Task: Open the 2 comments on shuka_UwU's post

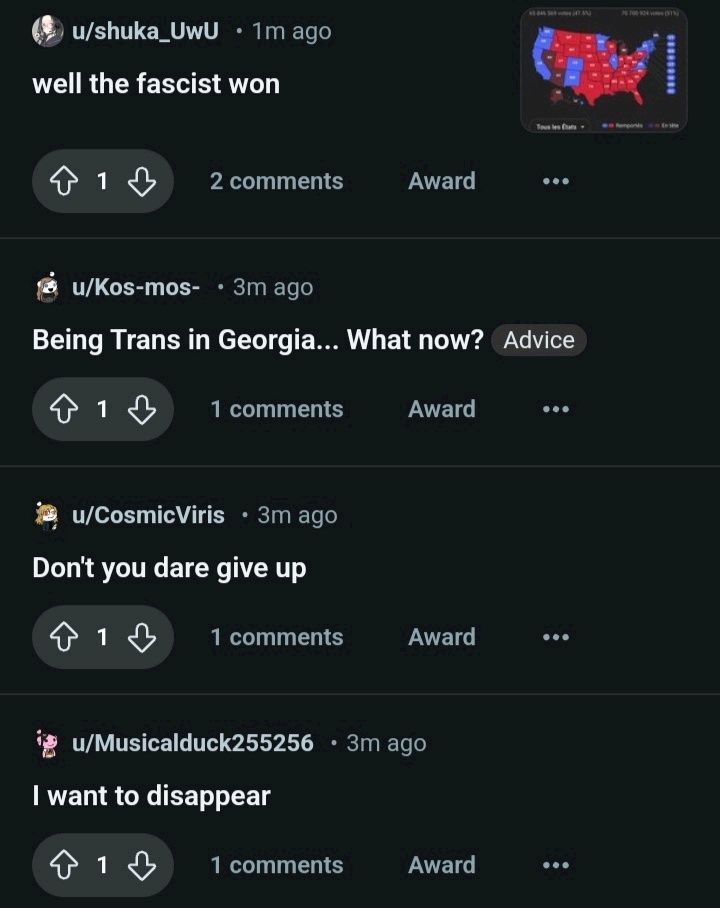Action: (x=276, y=181)
